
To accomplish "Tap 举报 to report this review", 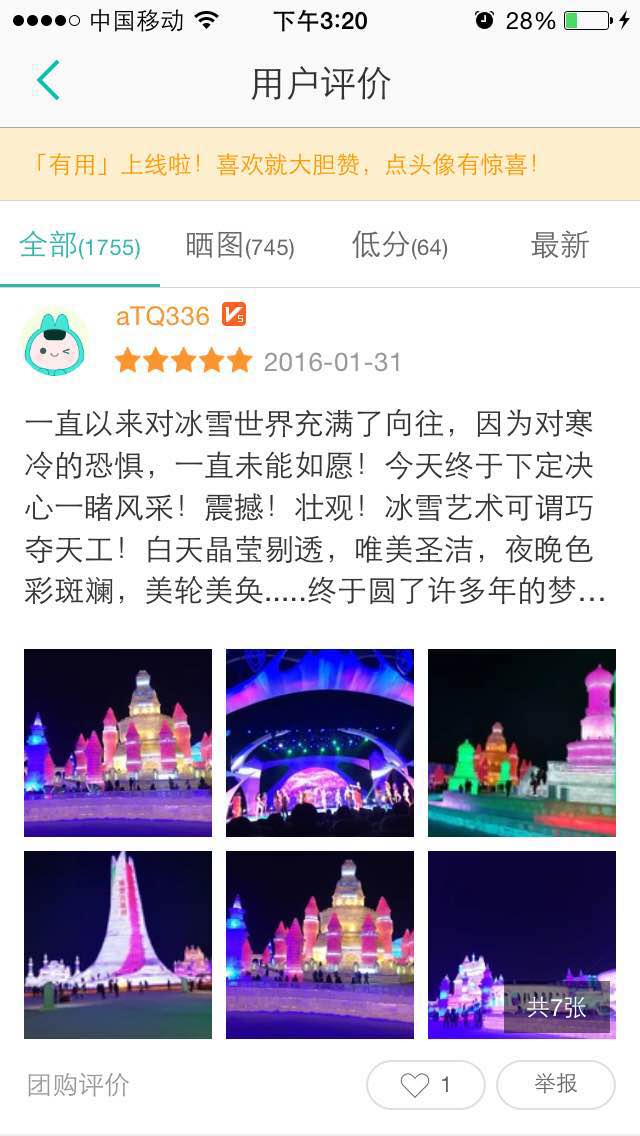I will click(x=556, y=1085).
